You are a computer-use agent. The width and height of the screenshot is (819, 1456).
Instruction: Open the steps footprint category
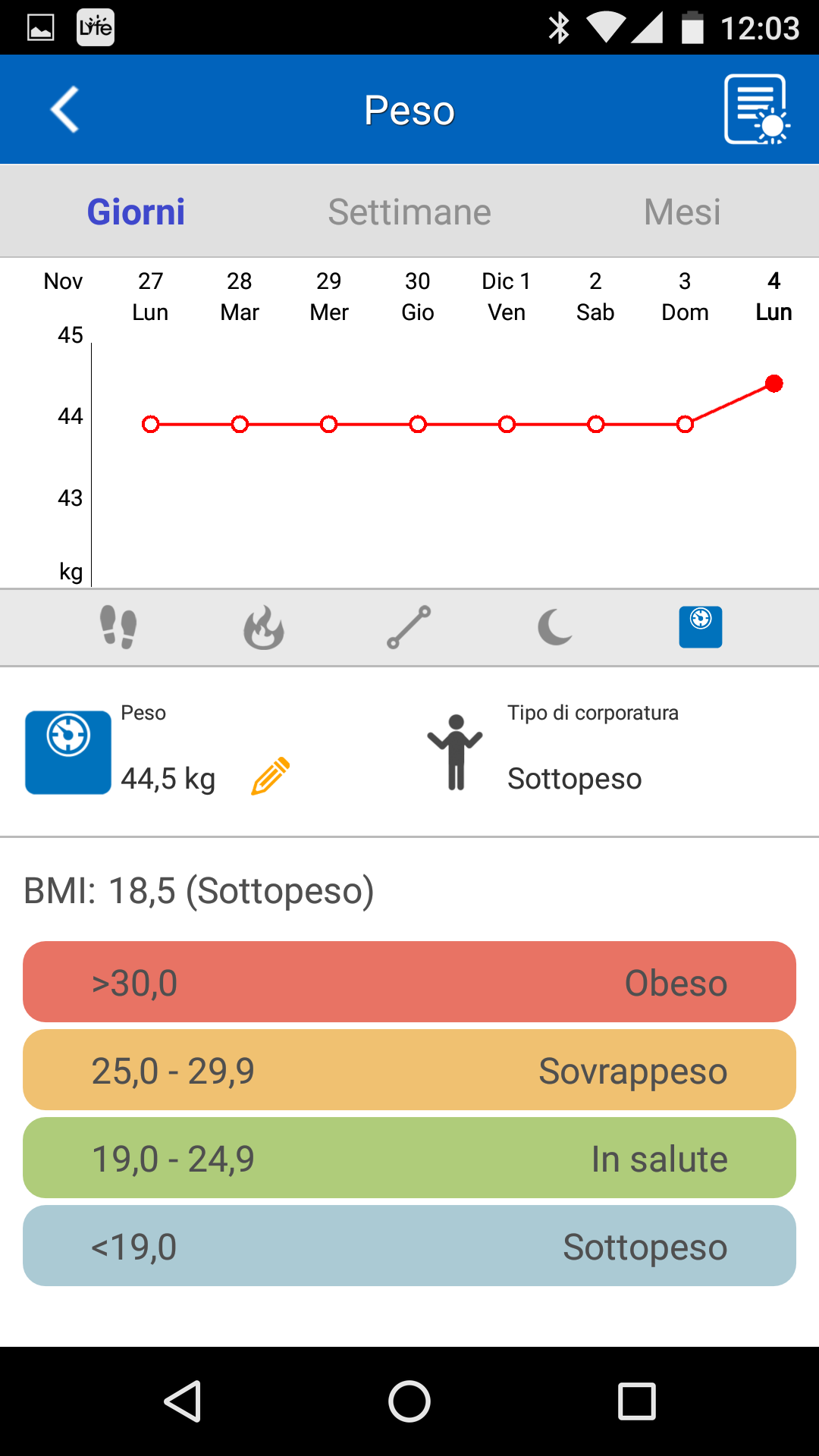tap(118, 627)
